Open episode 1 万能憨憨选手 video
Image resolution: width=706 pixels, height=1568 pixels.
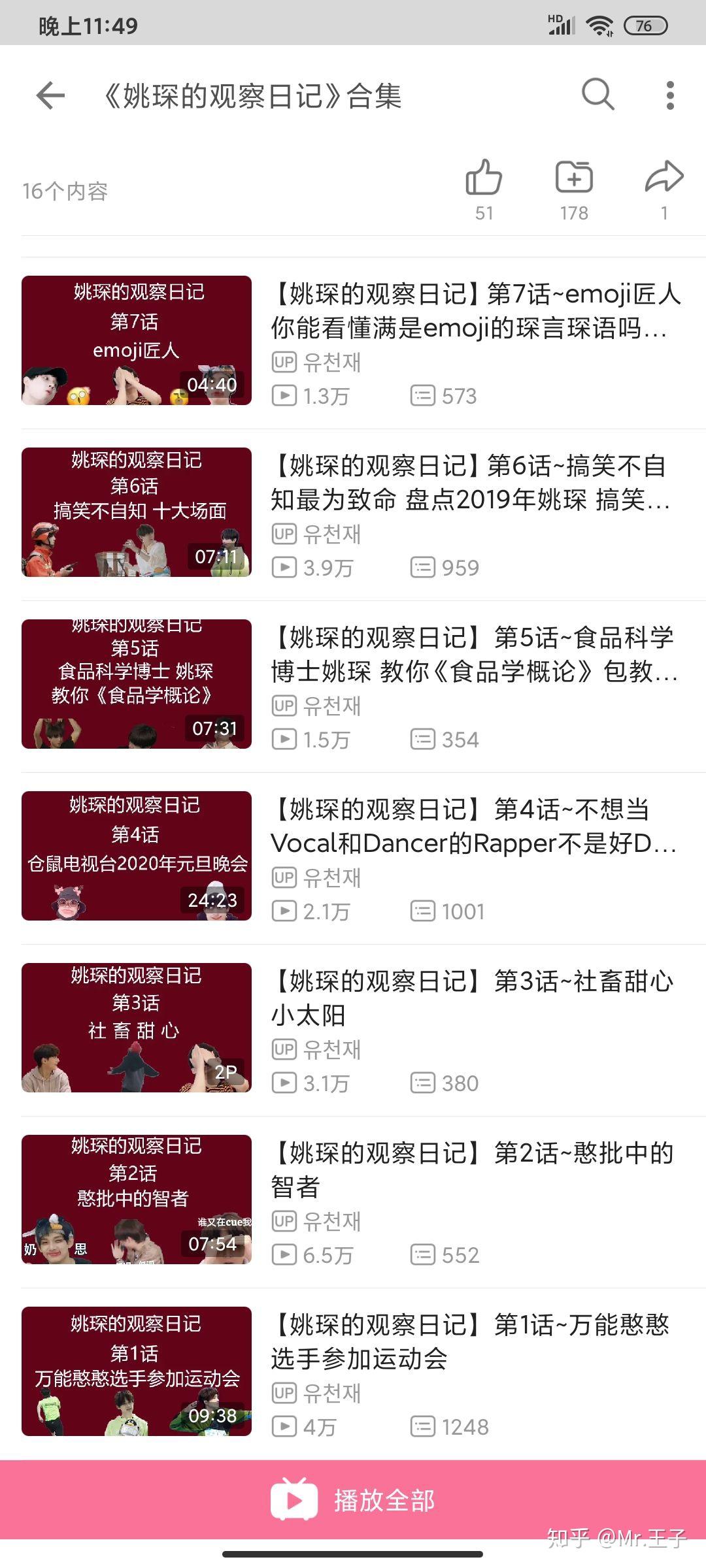[x=471, y=1341]
